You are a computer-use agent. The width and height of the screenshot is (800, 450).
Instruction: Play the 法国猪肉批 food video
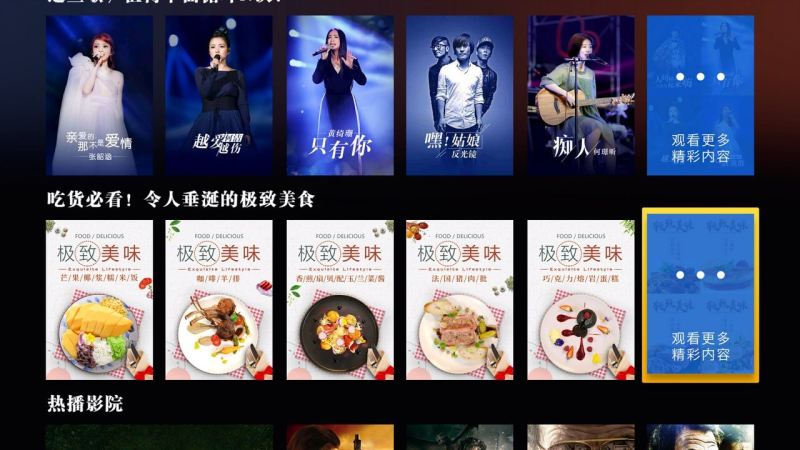pos(459,299)
